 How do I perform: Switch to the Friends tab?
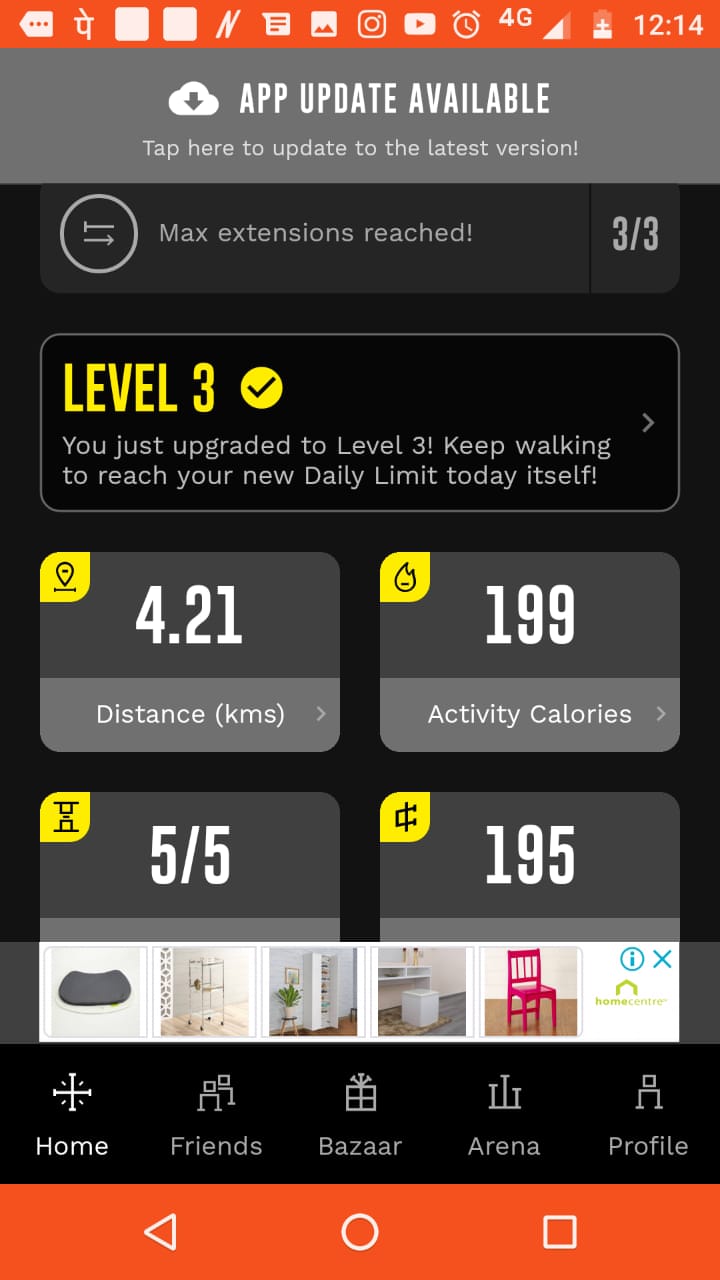point(216,1115)
